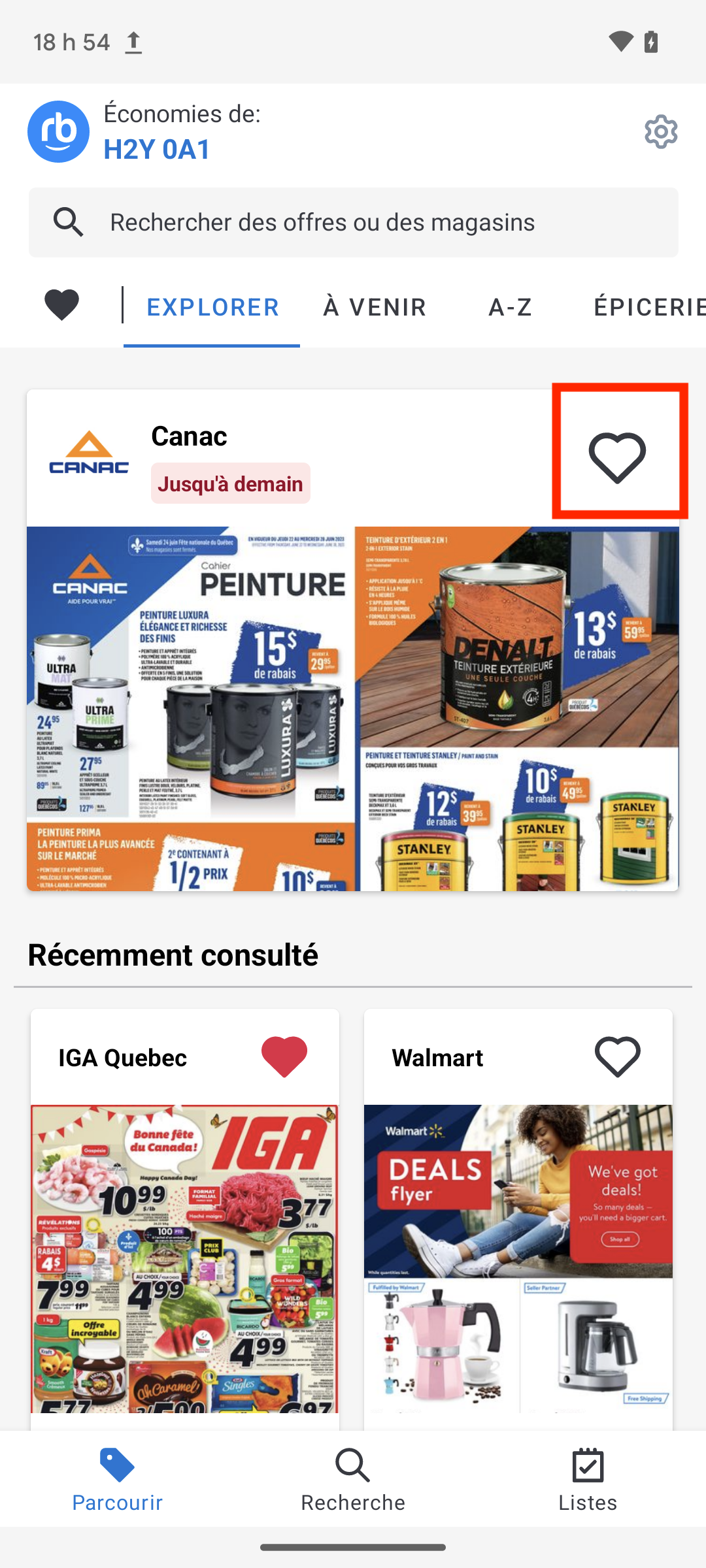
Task: Open the IGA Quebec flyer
Action: (x=185, y=1258)
